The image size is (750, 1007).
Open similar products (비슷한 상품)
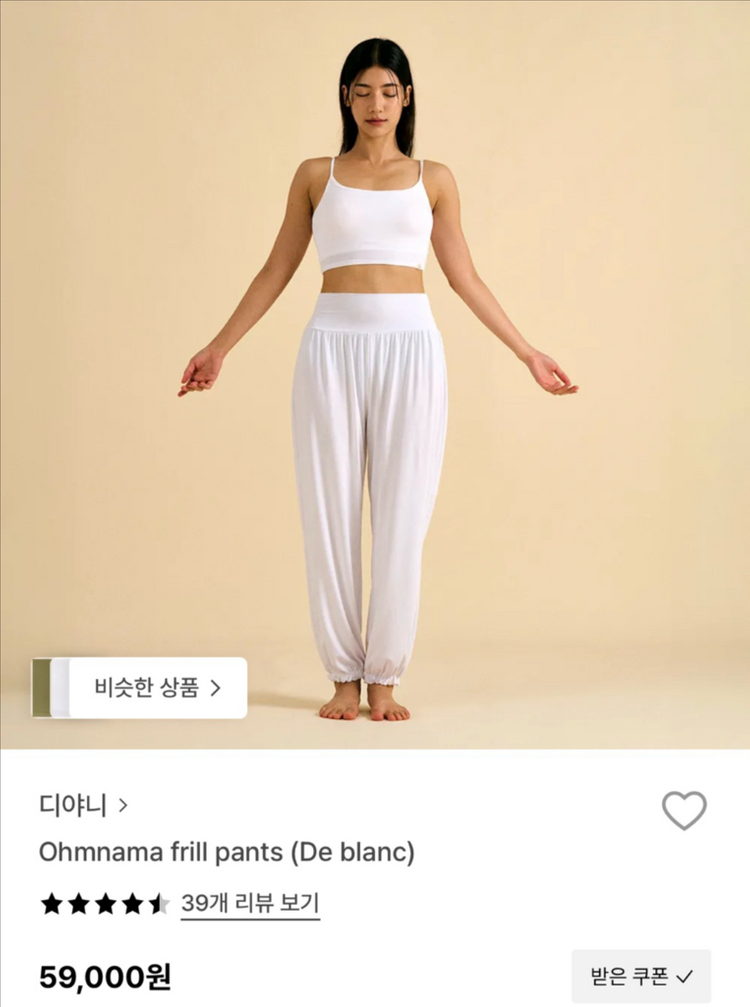point(157,688)
